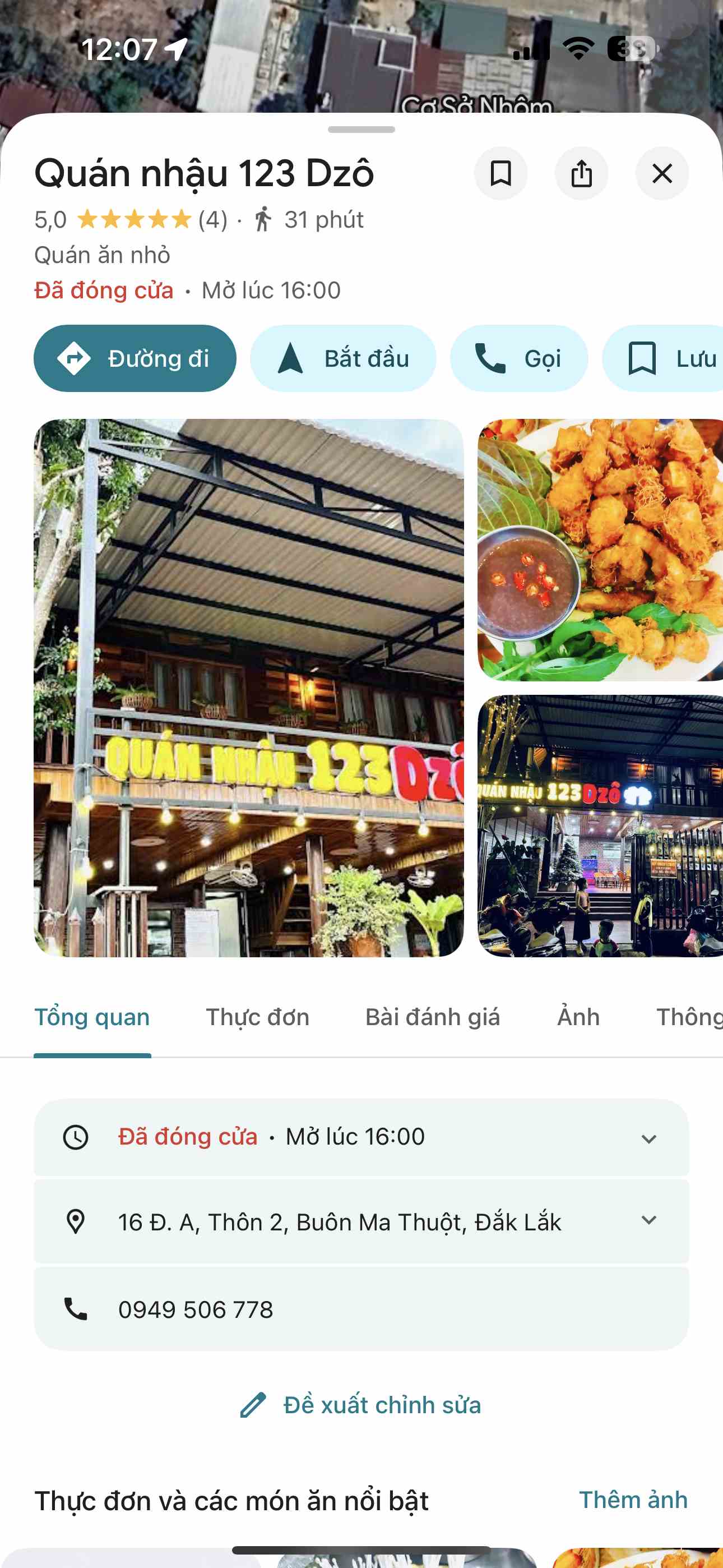Open the night storefront photo
723x1568 pixels.
[600, 825]
